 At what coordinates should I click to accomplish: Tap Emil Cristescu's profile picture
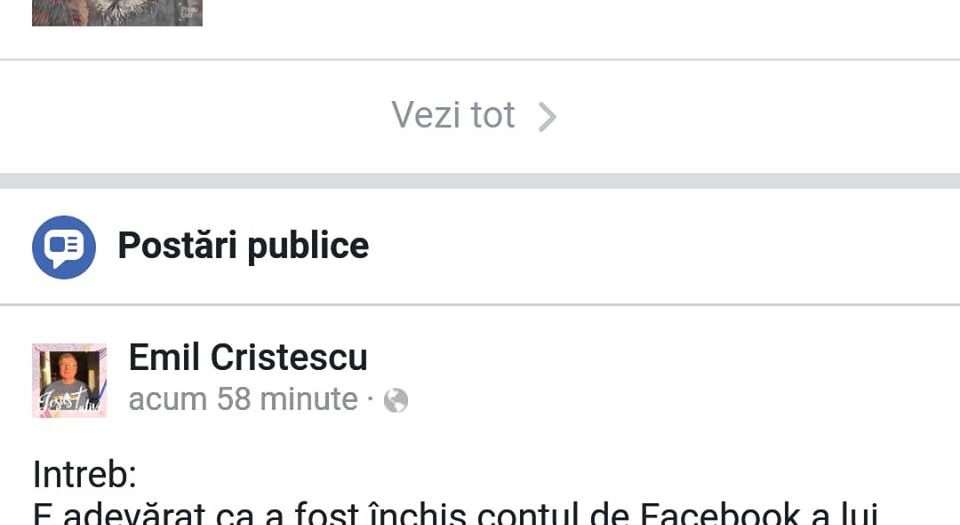[x=69, y=380]
